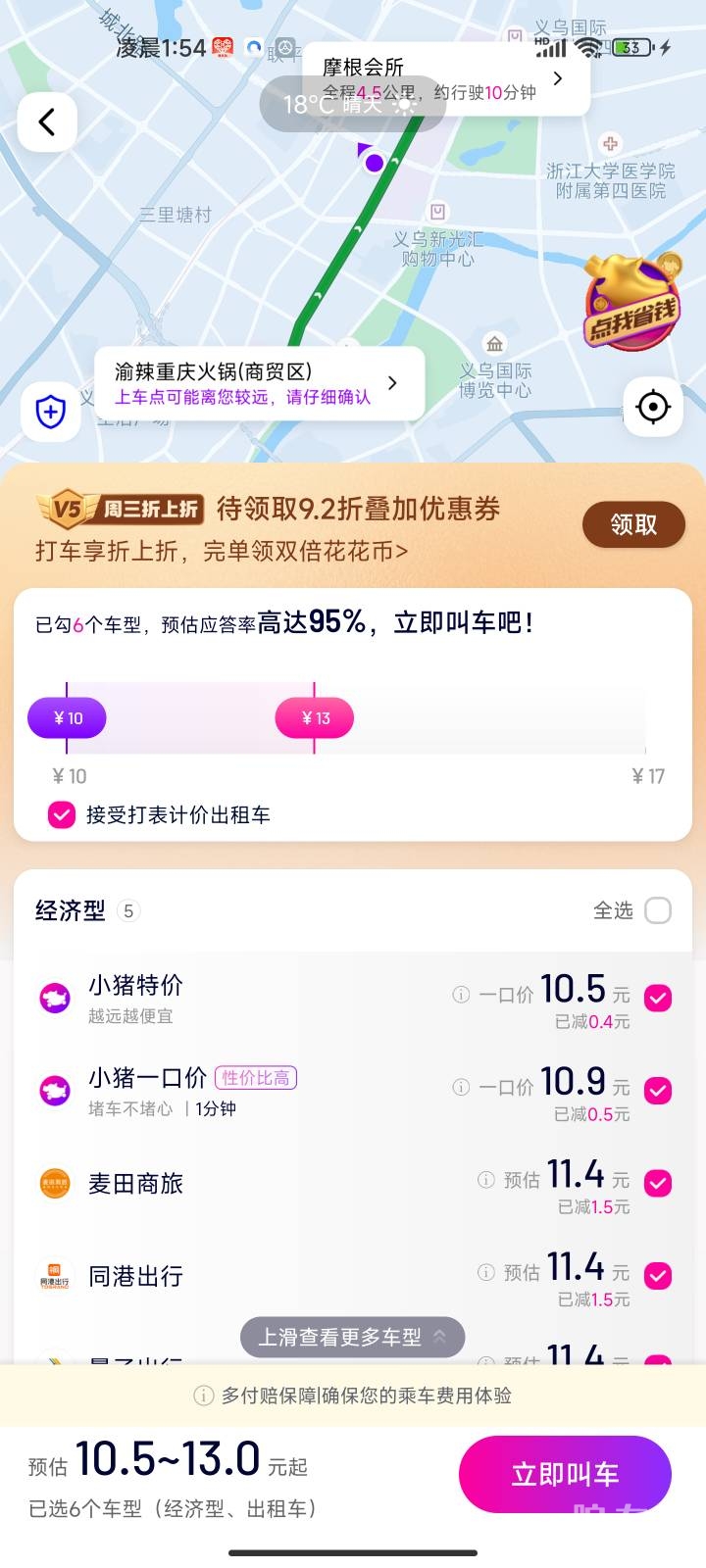This screenshot has height=1568, width=706.
Task: View price info for 小猪特价
Action: click(x=461, y=995)
